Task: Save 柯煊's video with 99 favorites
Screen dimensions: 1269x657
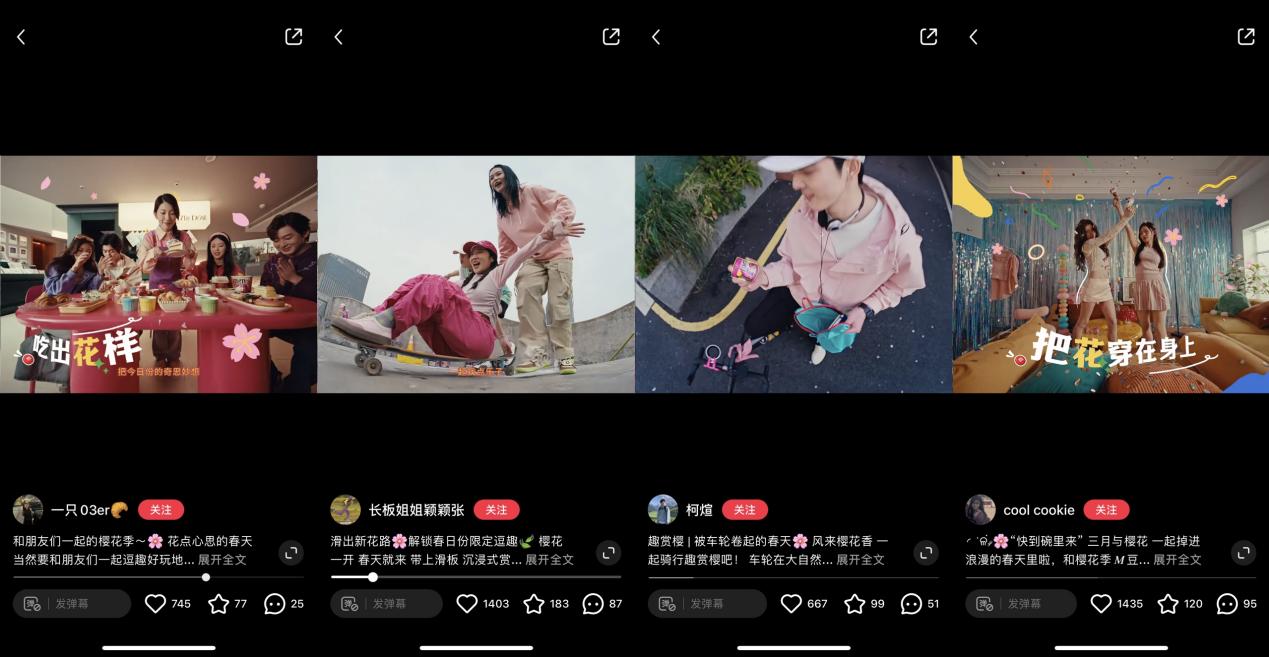Action: [x=855, y=604]
